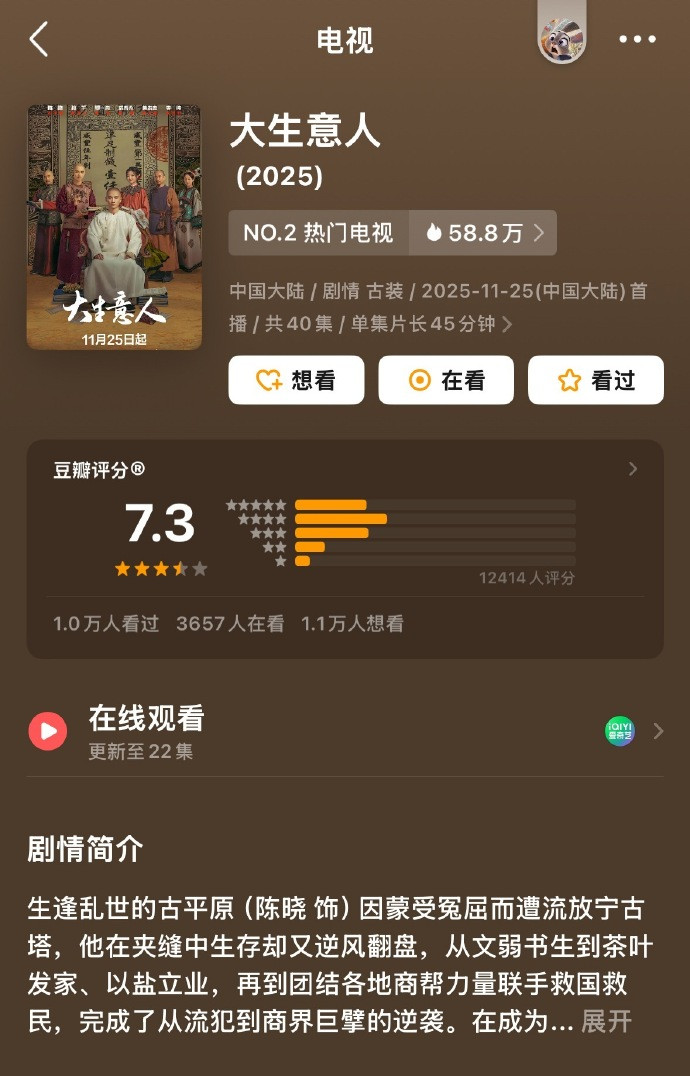Mark the show as 看过
The height and width of the screenshot is (1076, 690).
pos(595,379)
